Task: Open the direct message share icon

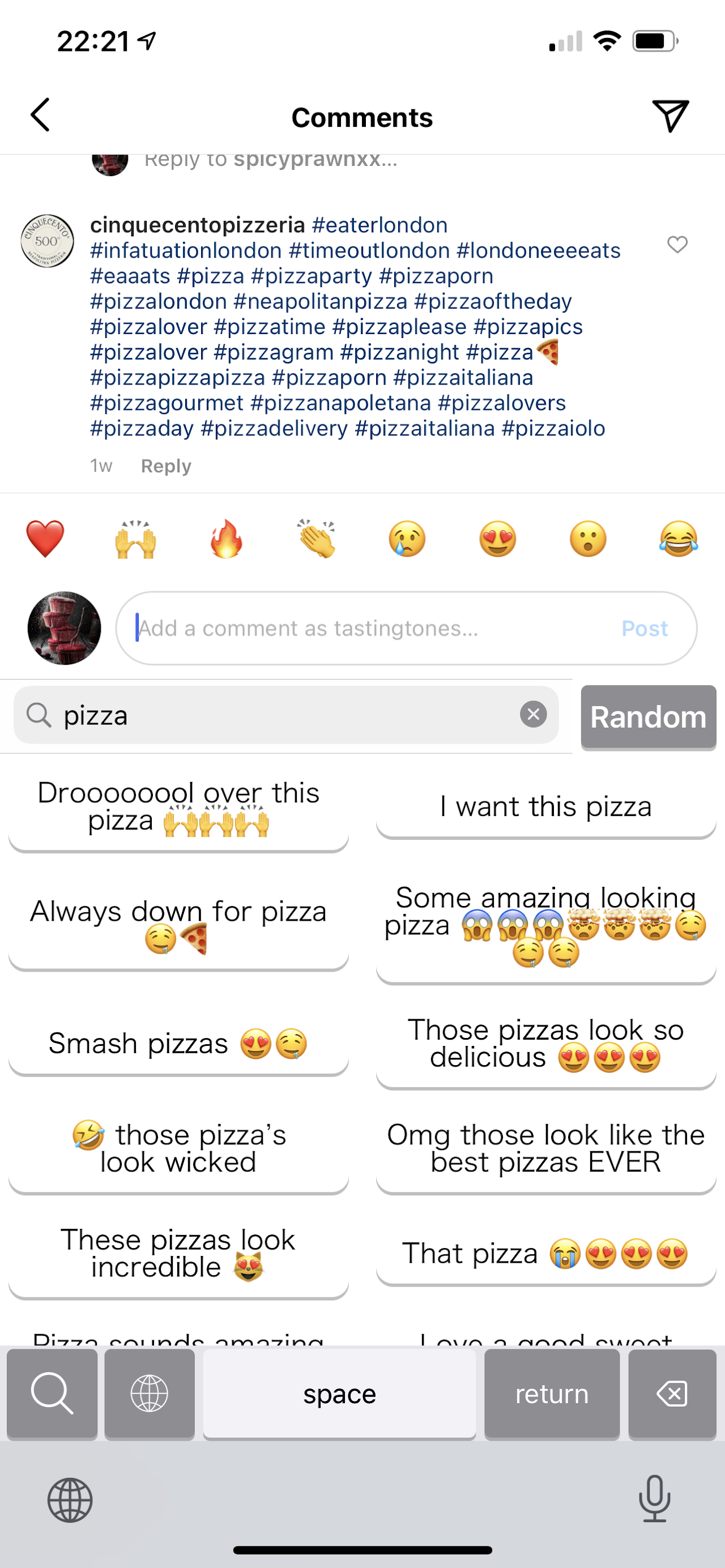Action: click(x=670, y=116)
